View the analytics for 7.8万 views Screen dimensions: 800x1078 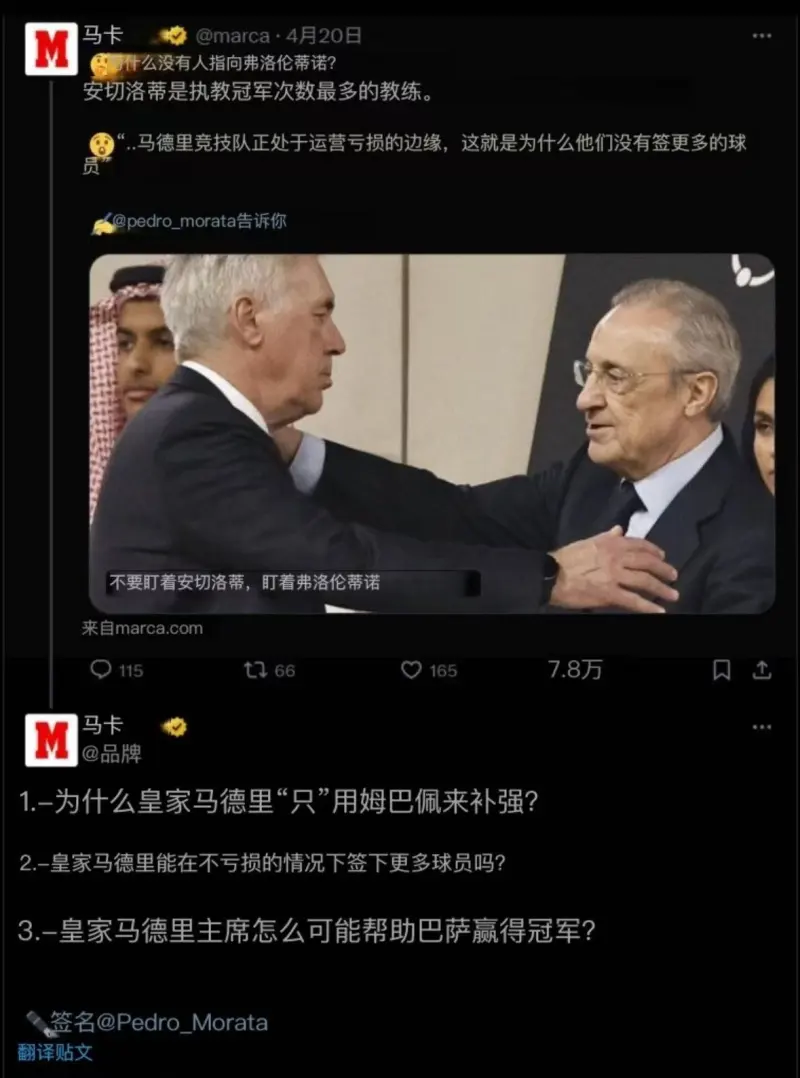pyautogui.click(x=575, y=670)
